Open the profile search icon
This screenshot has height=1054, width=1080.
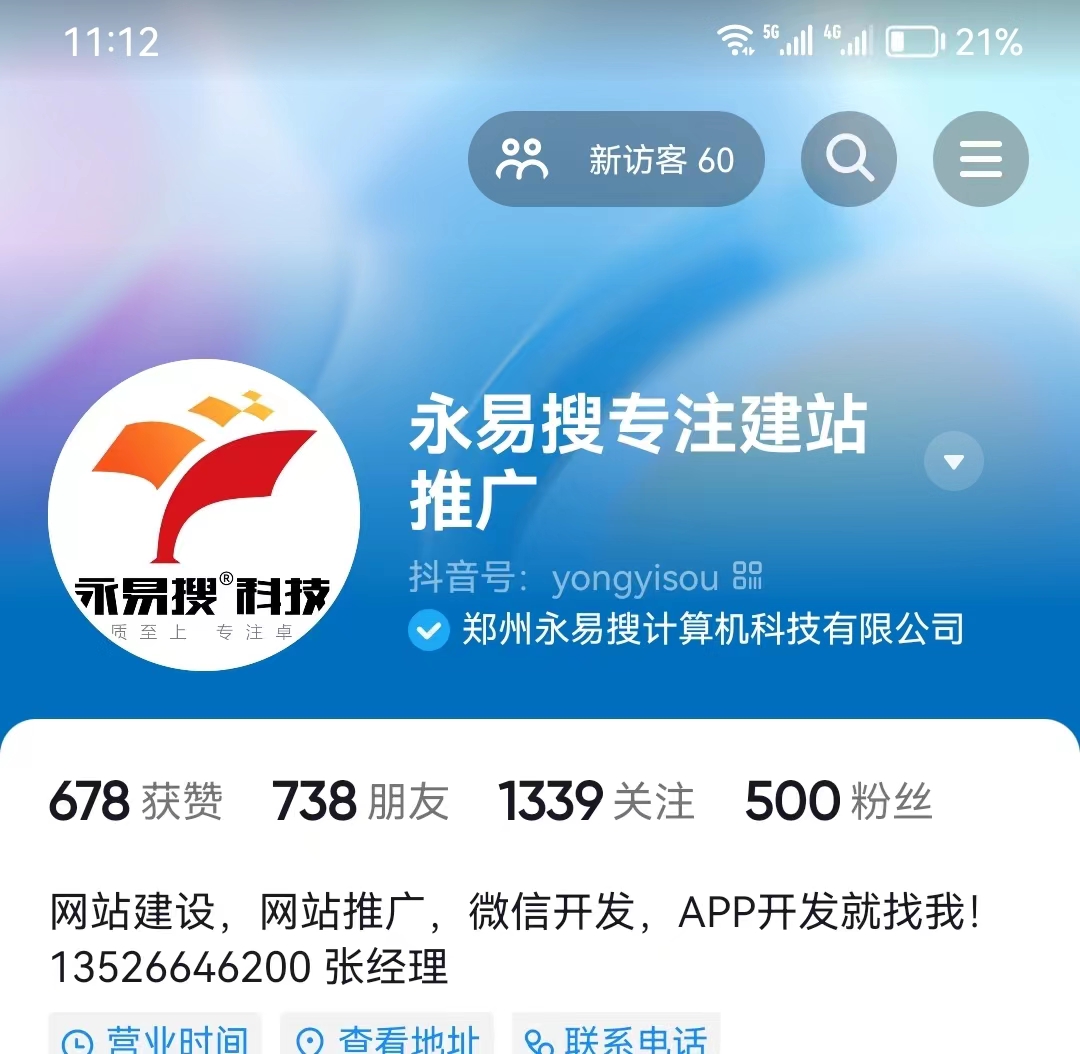coord(849,160)
